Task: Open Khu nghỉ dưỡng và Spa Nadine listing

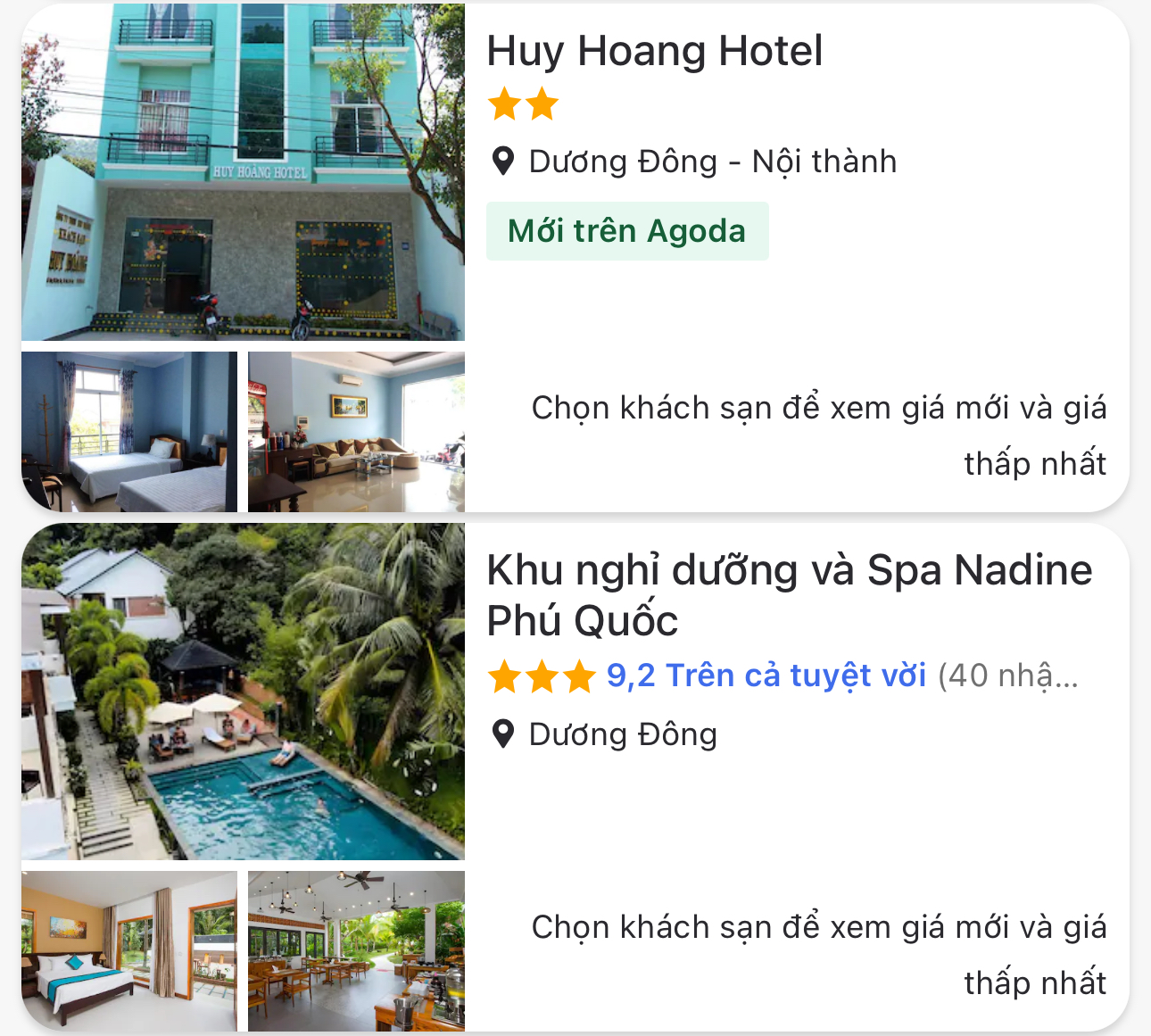Action: pos(789,594)
